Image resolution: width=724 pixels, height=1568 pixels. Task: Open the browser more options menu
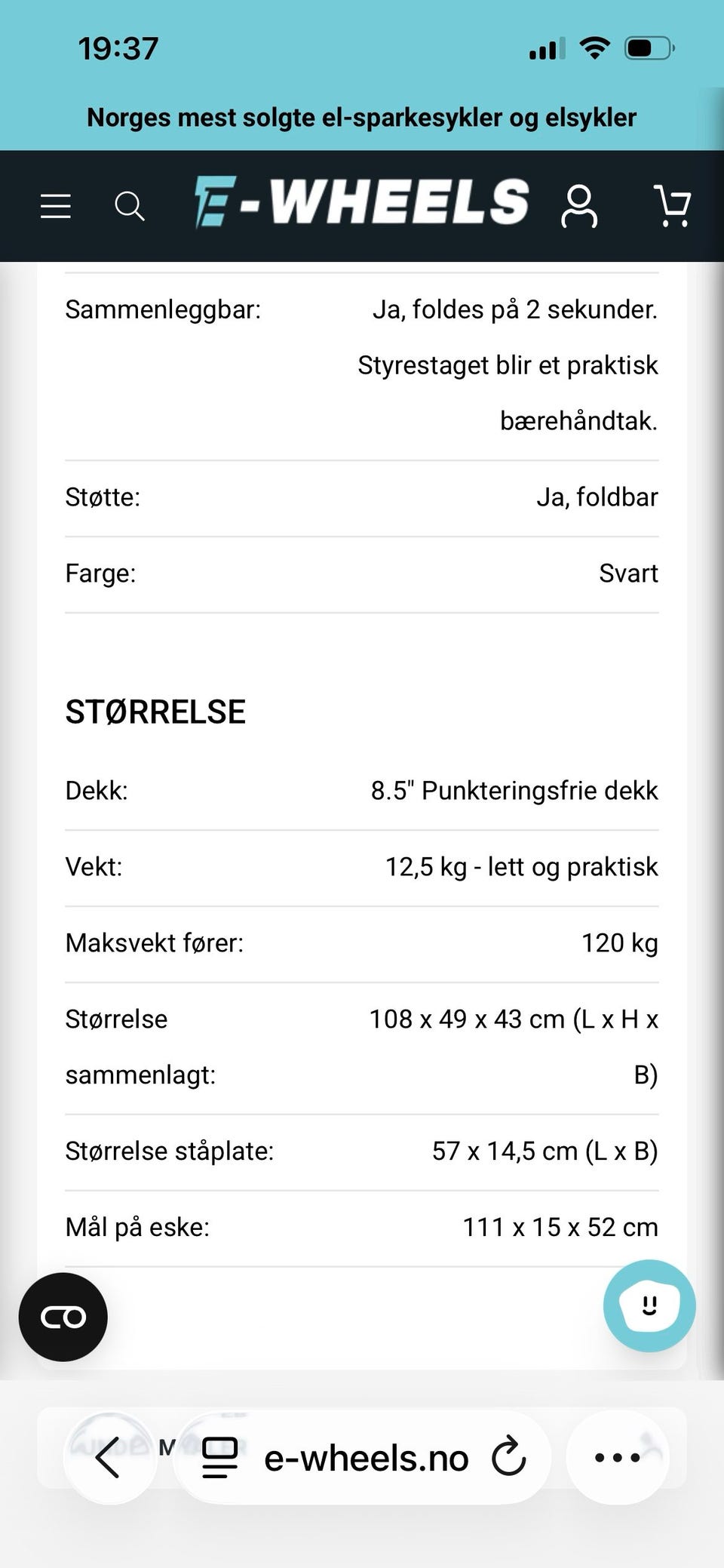click(x=618, y=1457)
